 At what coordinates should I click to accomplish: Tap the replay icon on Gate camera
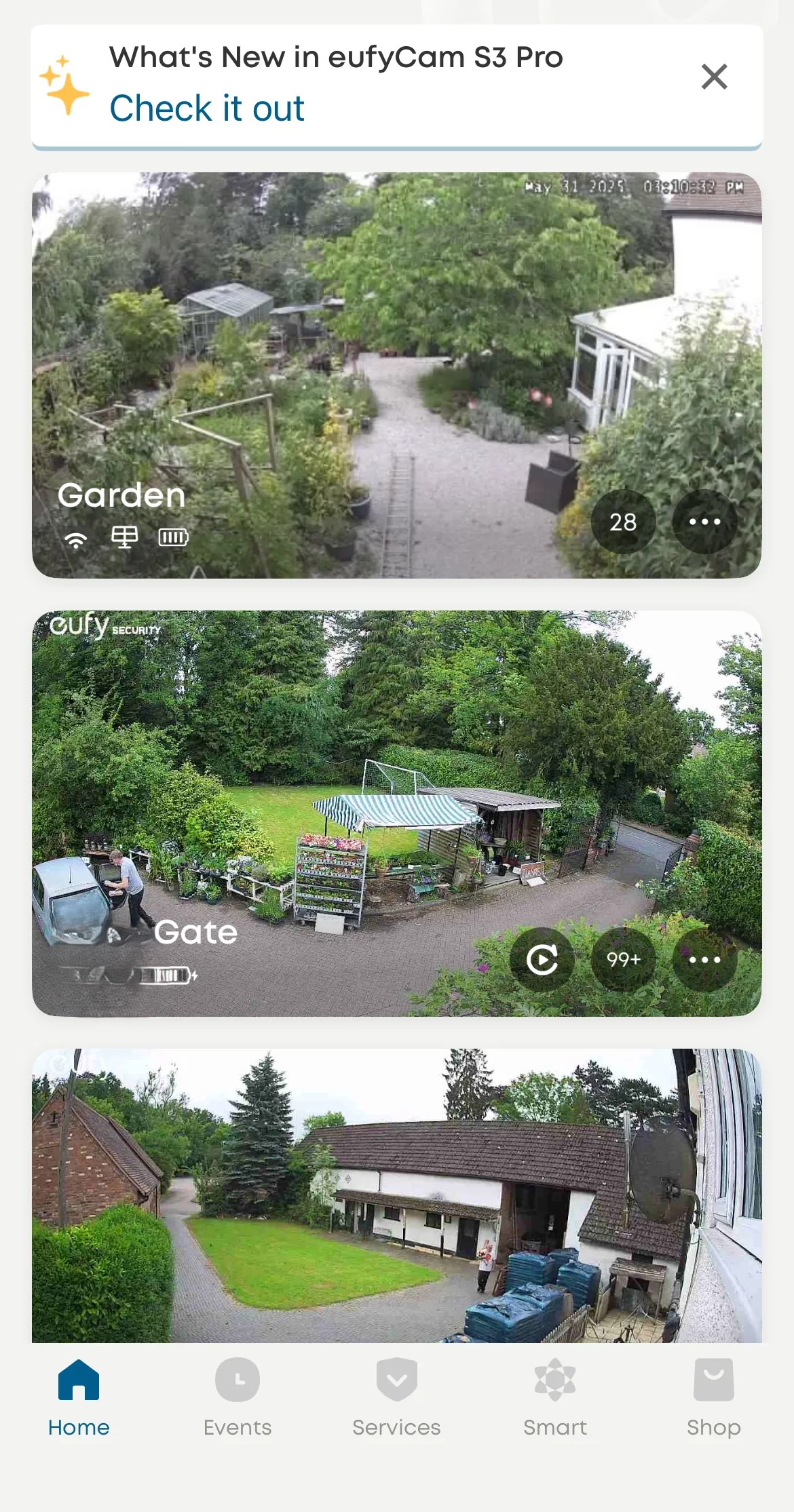[x=542, y=959]
